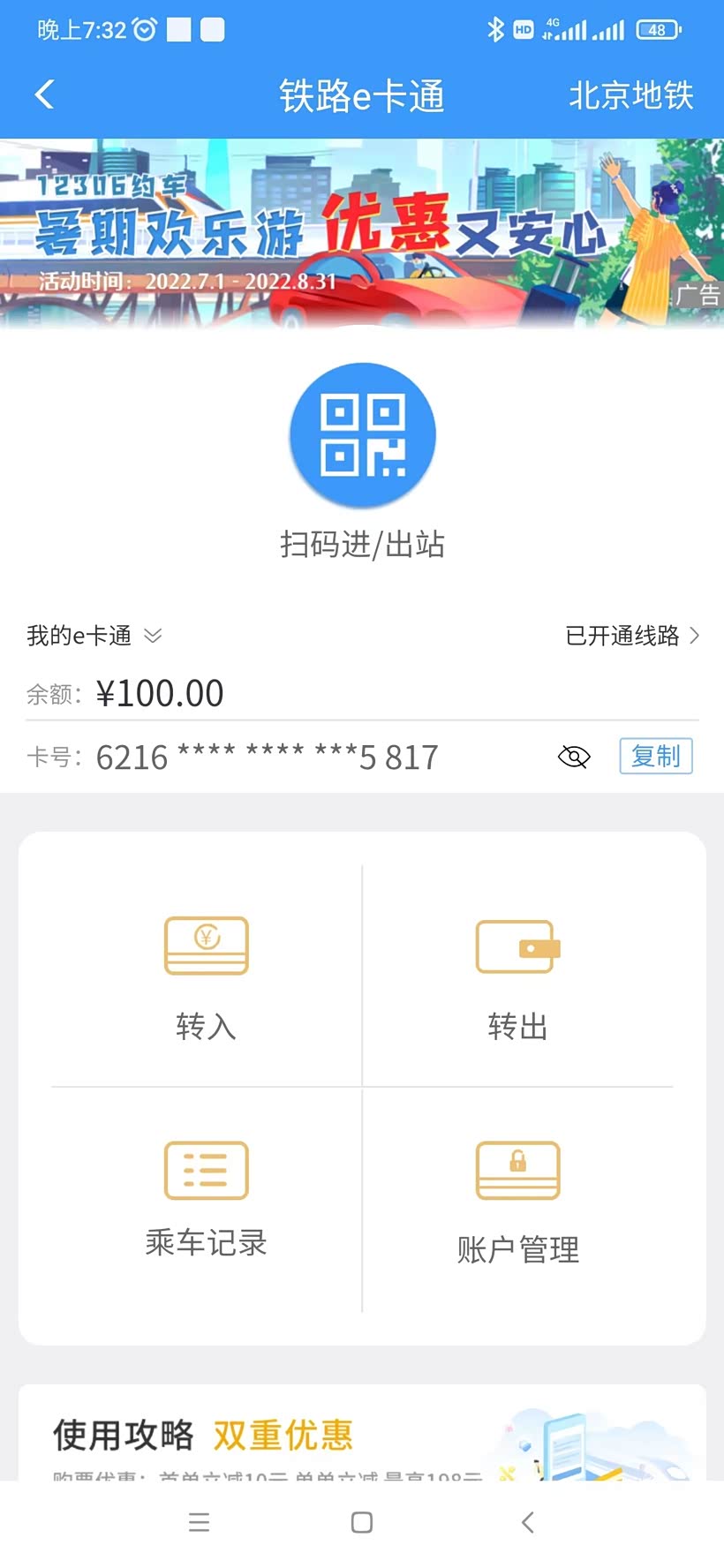Image resolution: width=724 pixels, height=1568 pixels.
Task: View 乘车记录 ride history
Action: tap(207, 1196)
